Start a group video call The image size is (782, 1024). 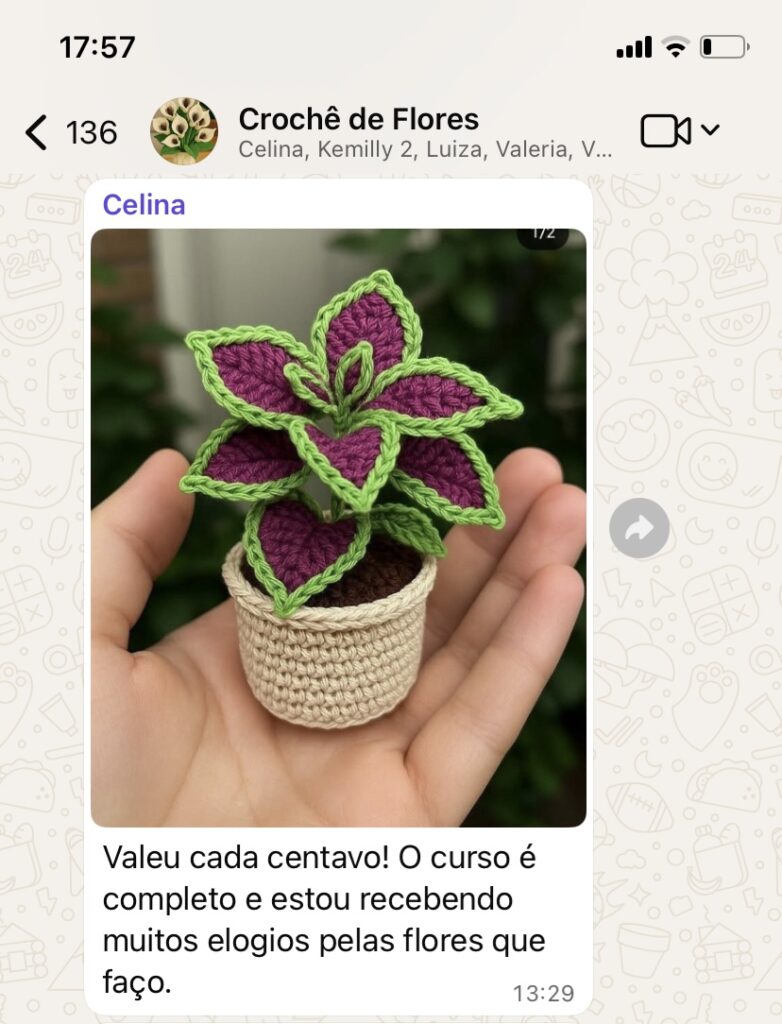[x=666, y=131]
